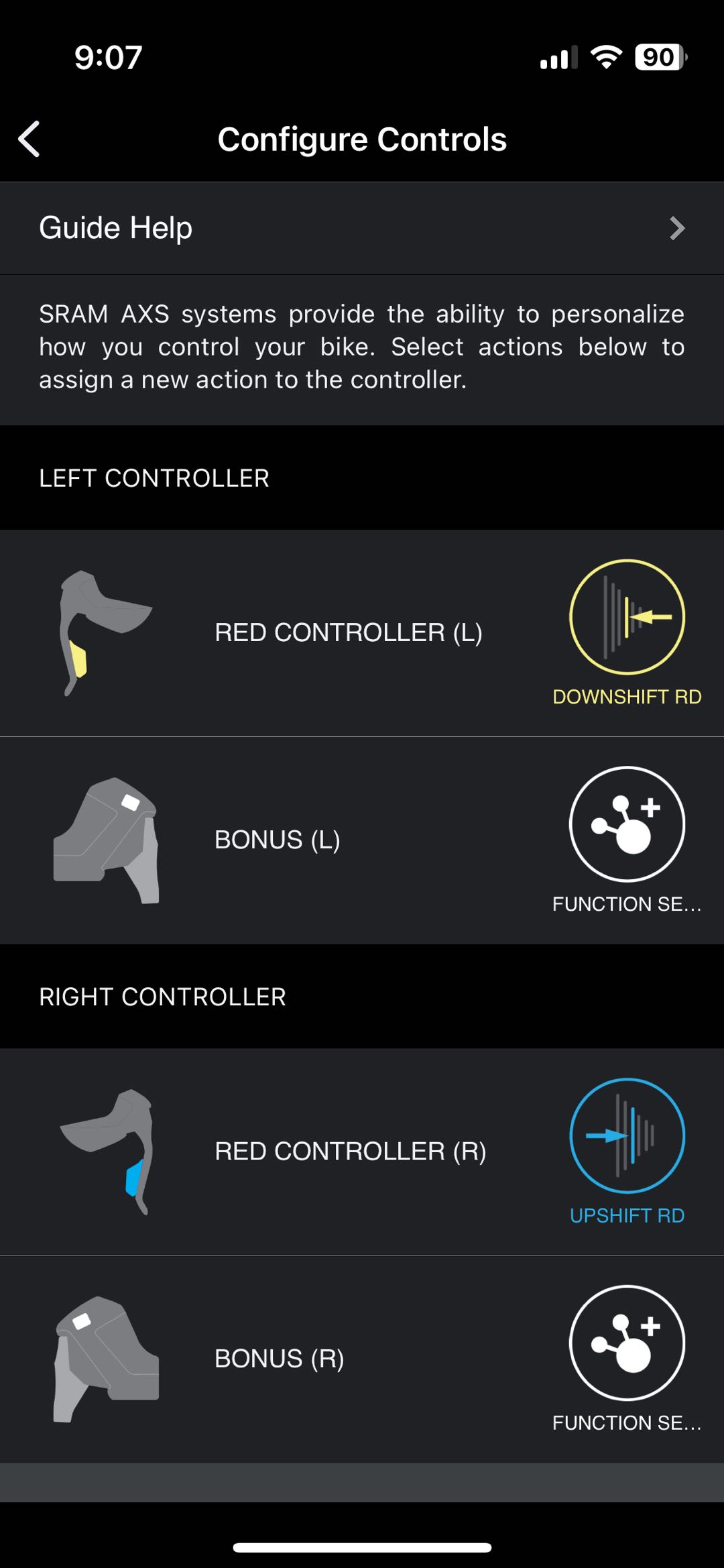The width and height of the screenshot is (724, 1568).
Task: Open the Guide Help row
Action: click(362, 228)
